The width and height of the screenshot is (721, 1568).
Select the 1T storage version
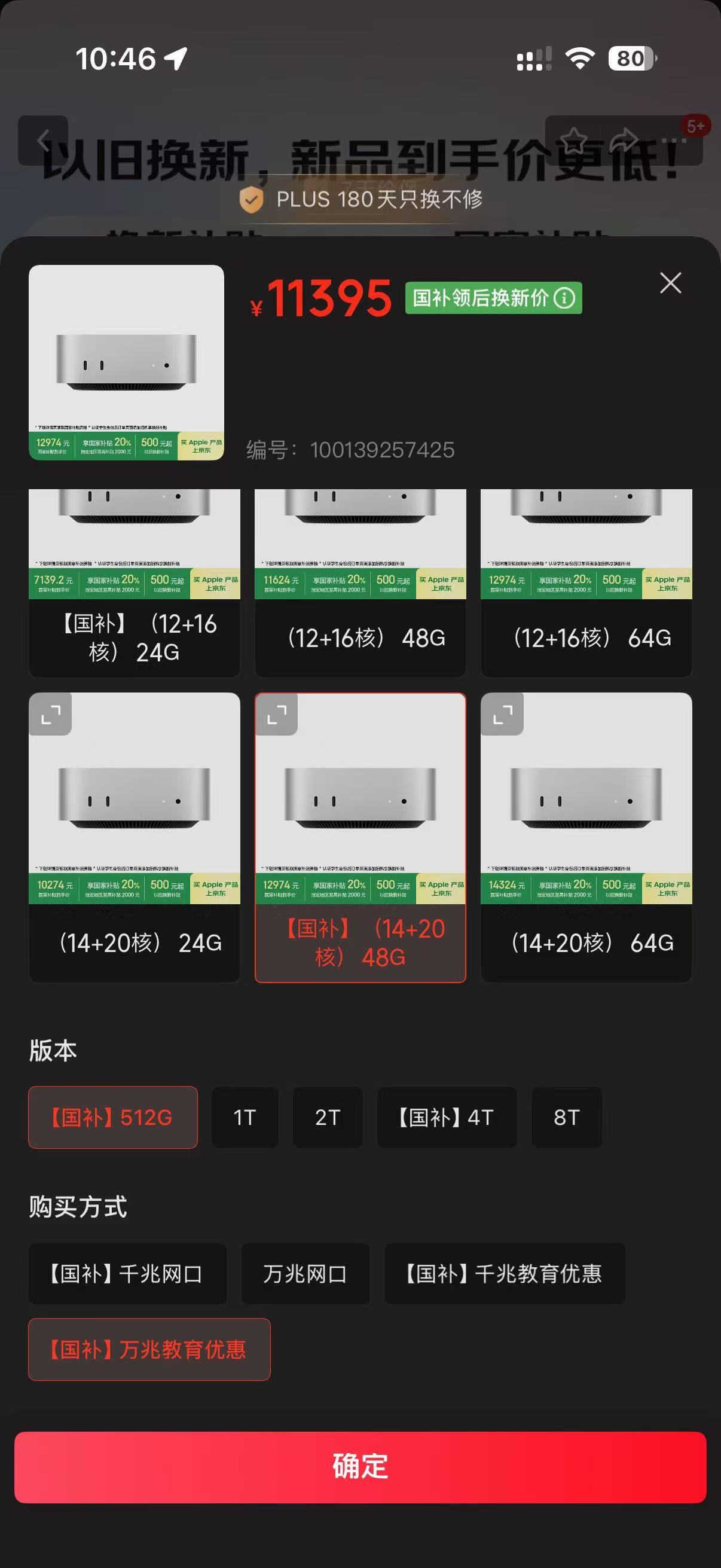(245, 1117)
